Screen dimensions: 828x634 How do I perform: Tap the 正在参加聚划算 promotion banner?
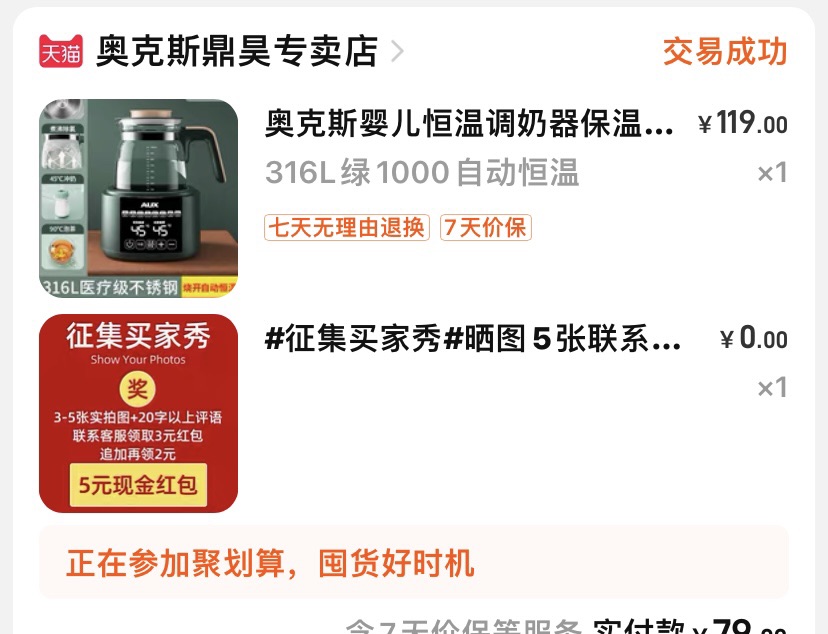coord(413,562)
